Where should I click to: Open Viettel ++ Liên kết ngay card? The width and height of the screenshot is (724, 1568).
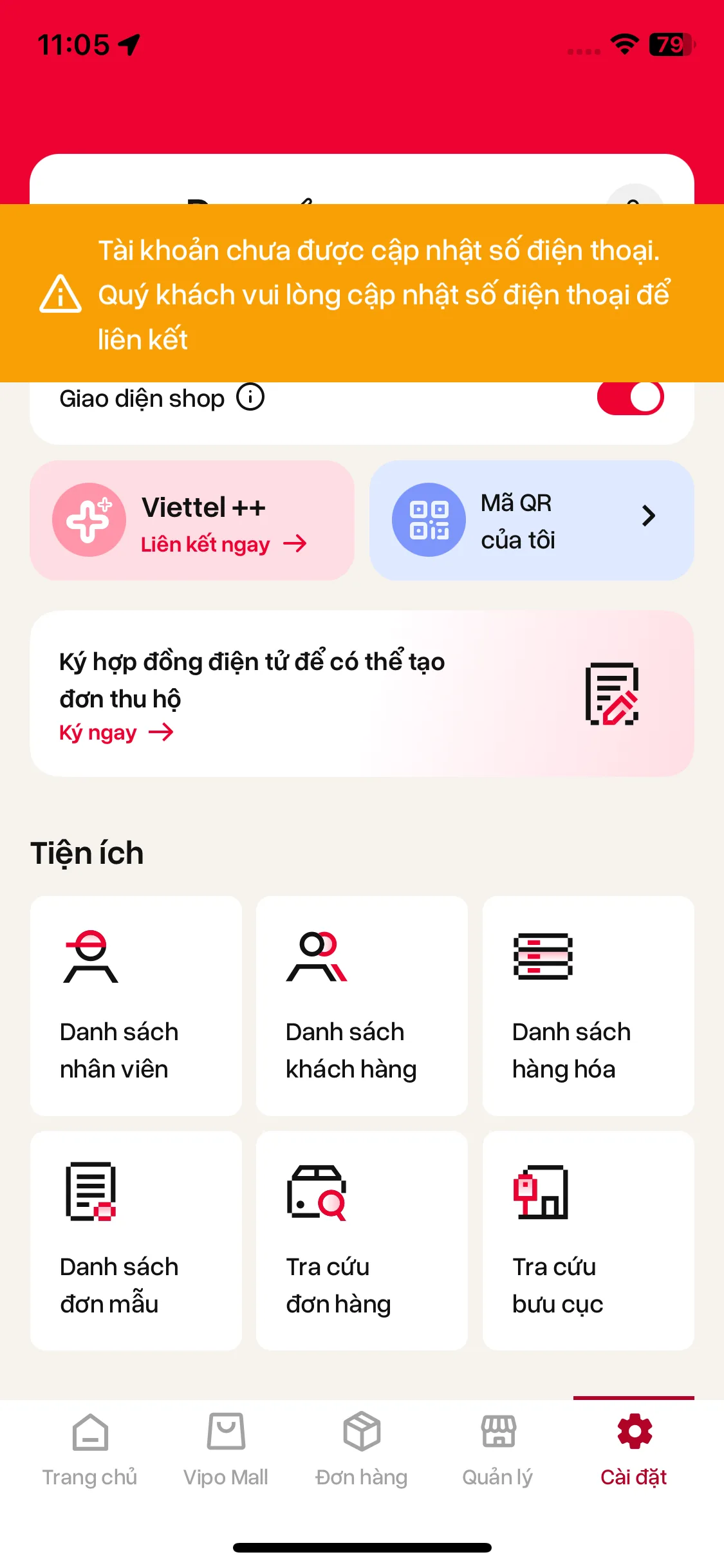click(192, 520)
